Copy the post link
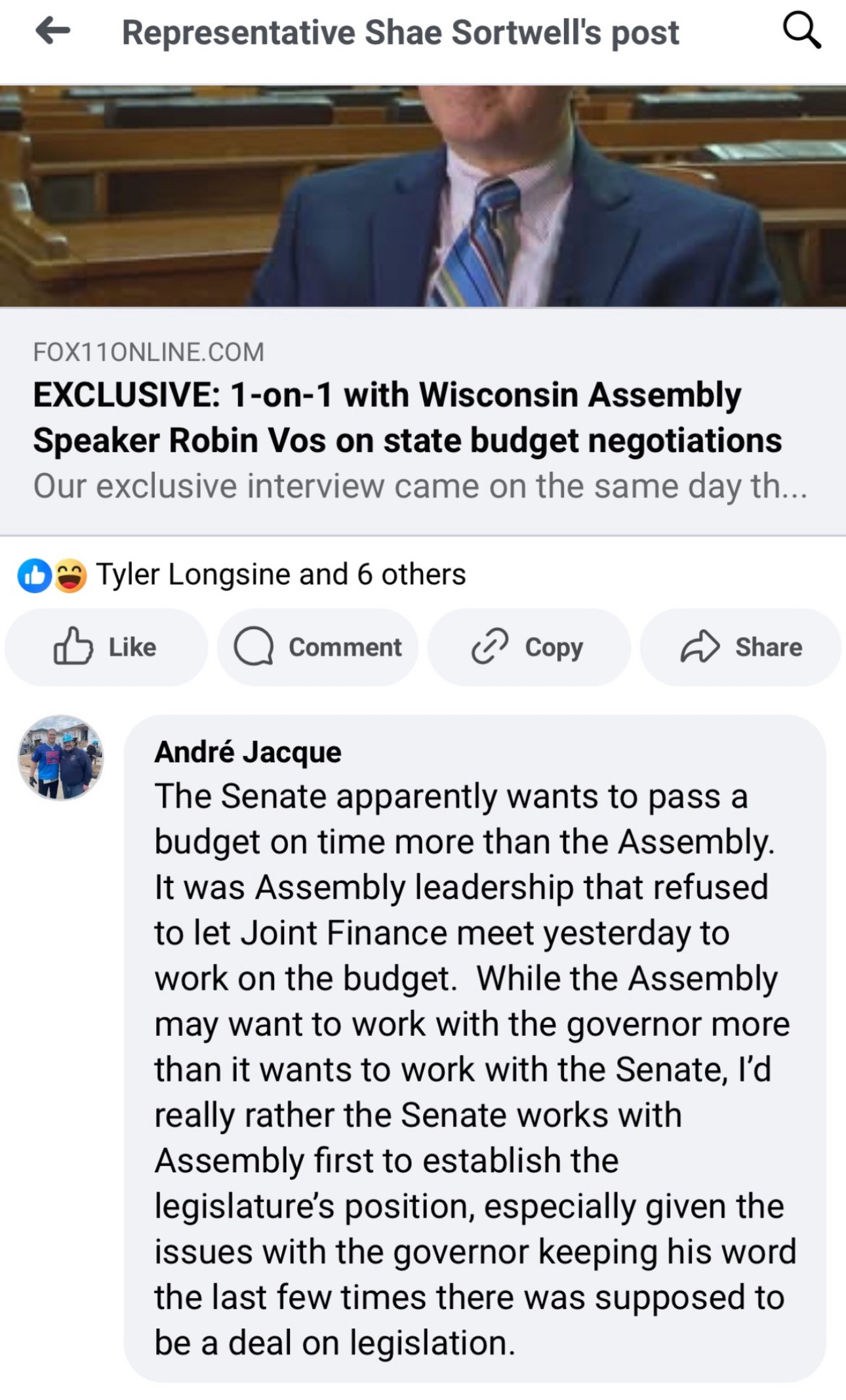The image size is (846, 1400). click(x=529, y=647)
